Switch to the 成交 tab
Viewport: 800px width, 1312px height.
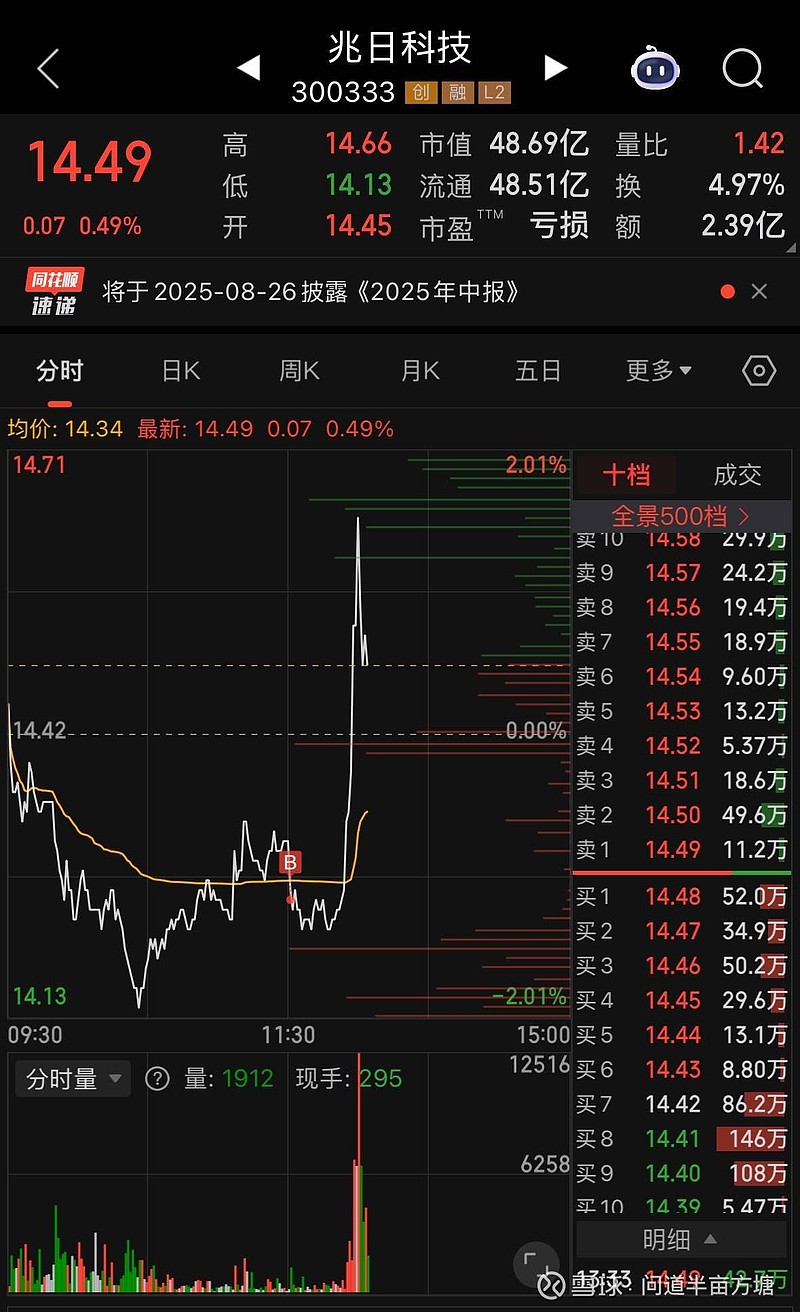pyautogui.click(x=737, y=475)
